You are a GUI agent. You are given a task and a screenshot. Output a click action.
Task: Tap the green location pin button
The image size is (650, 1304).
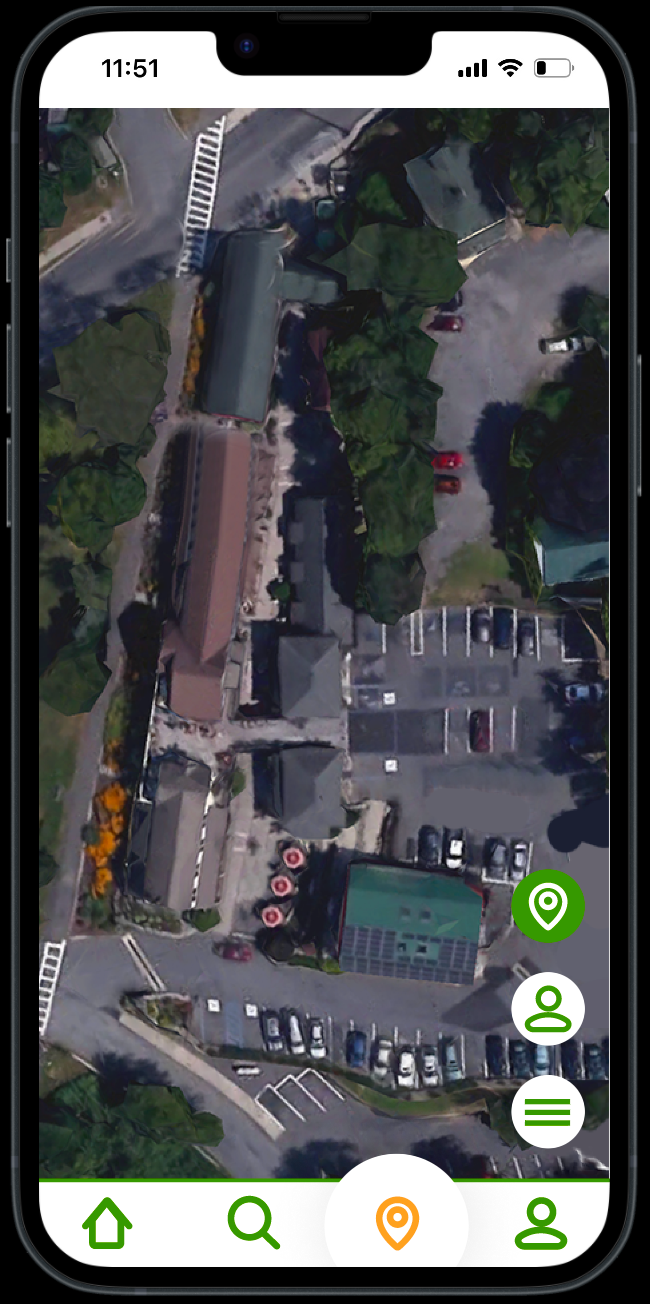coord(548,906)
